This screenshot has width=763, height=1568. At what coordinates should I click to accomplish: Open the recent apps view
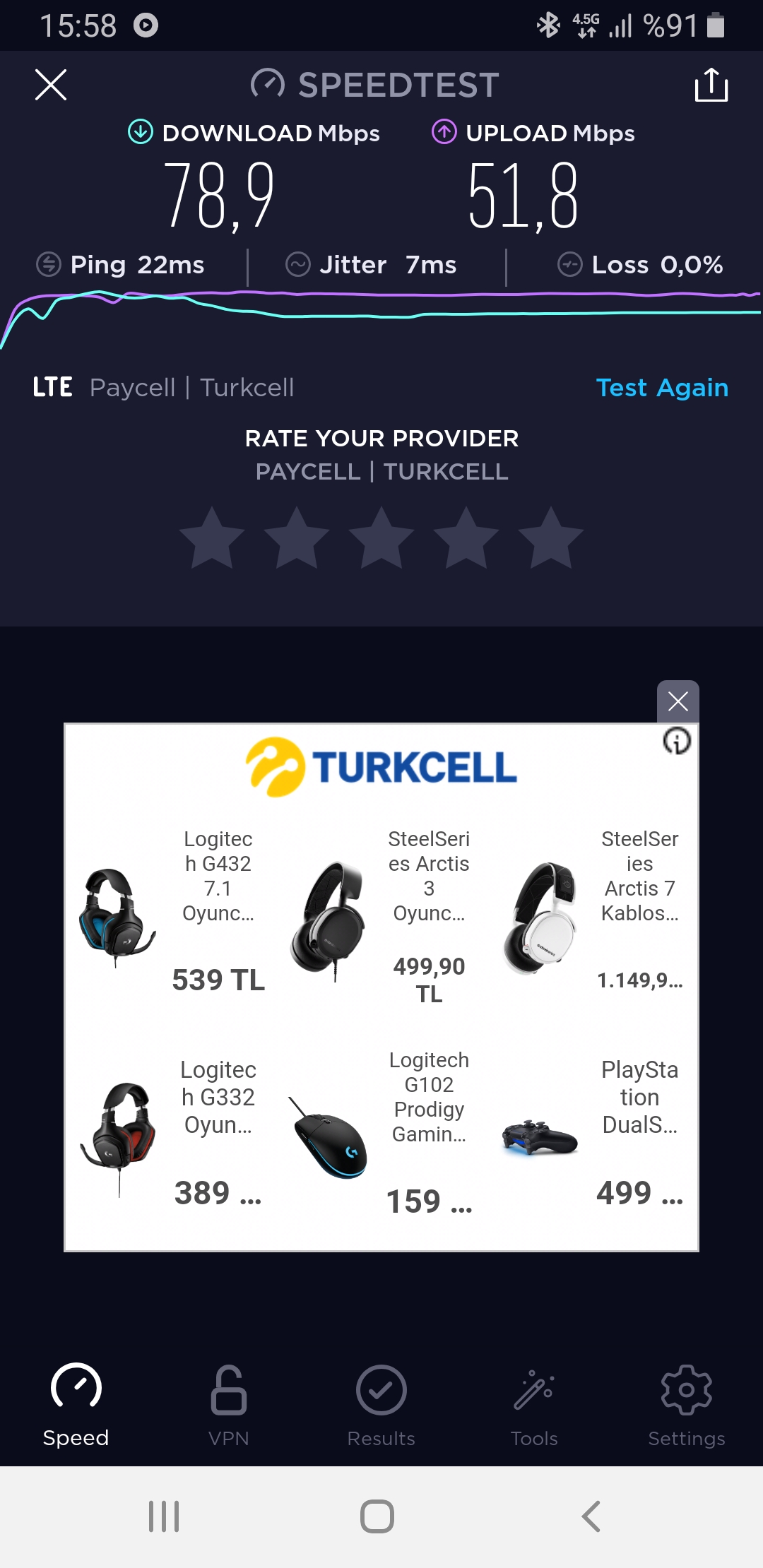tap(164, 1516)
